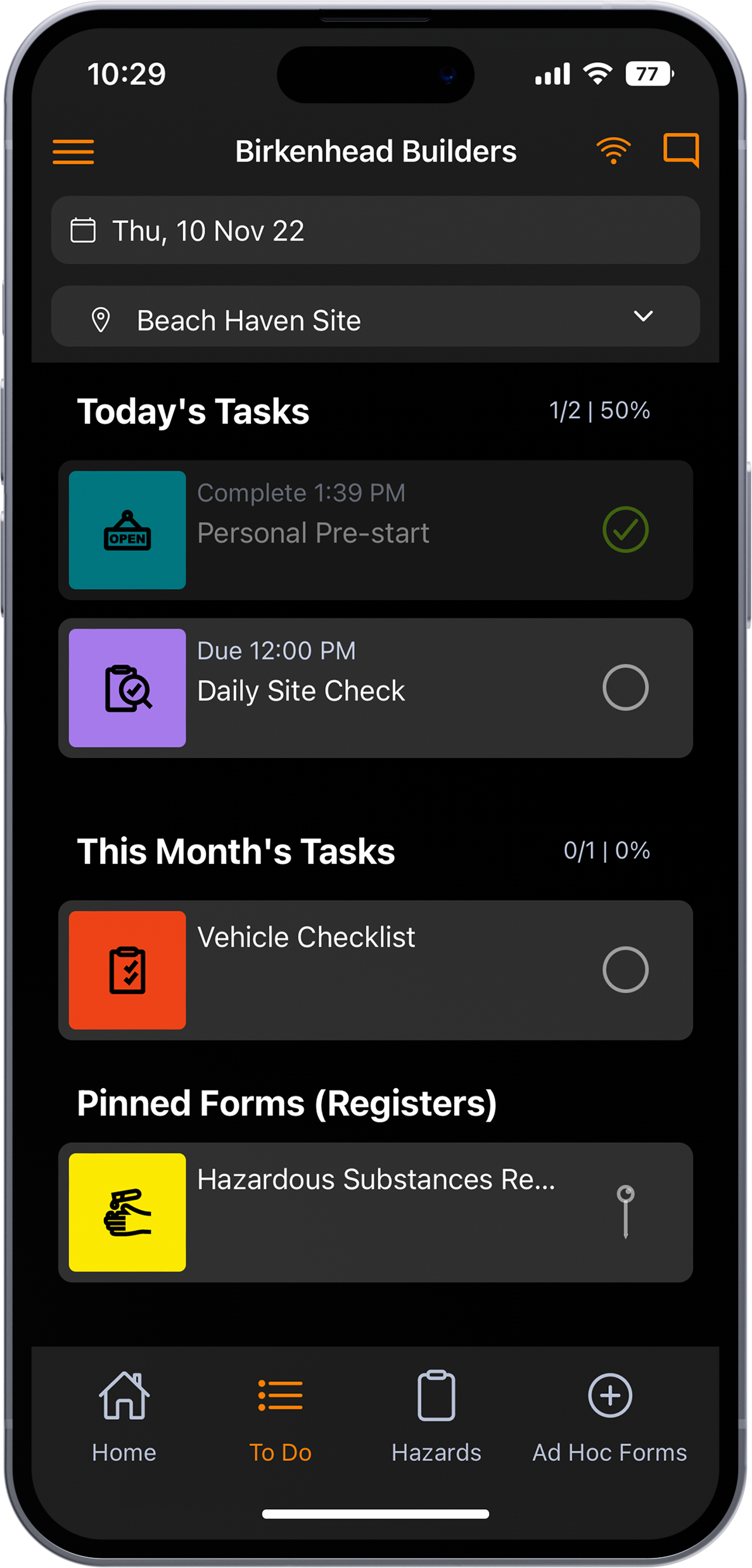Image resolution: width=752 pixels, height=1568 pixels.
Task: Open the Hazardous Substances register form
Action: pos(375,1212)
